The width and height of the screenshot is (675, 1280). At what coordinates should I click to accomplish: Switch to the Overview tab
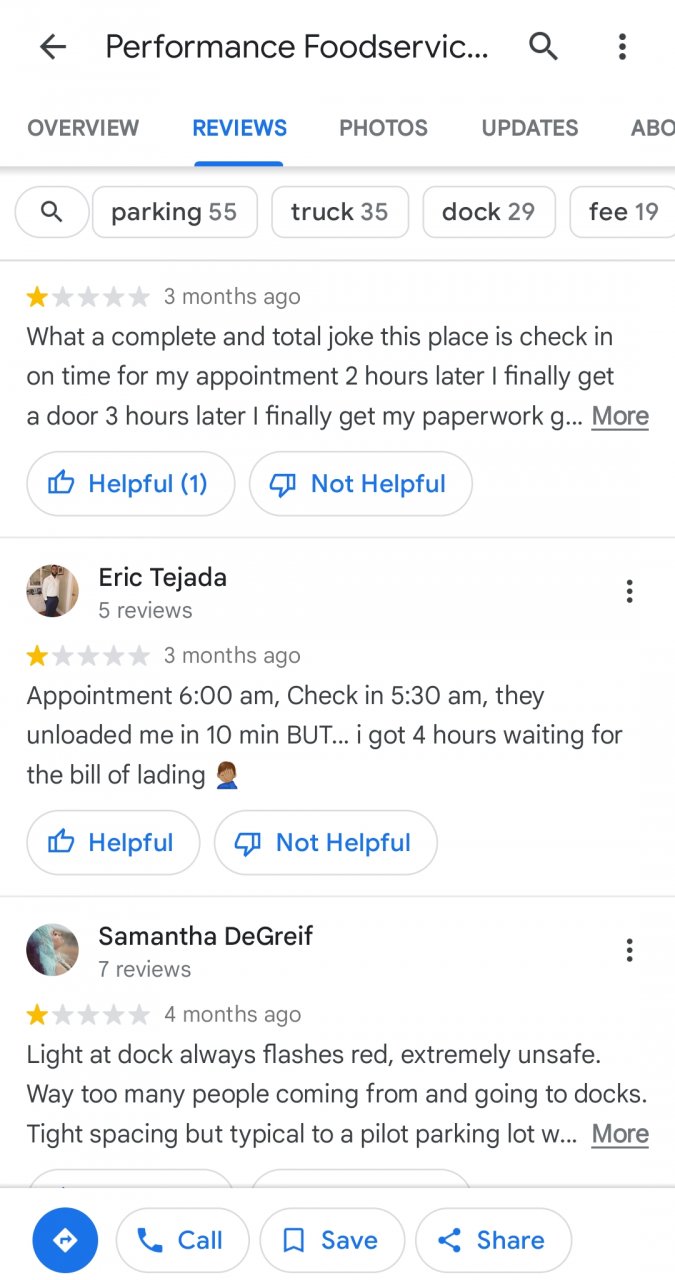83,128
